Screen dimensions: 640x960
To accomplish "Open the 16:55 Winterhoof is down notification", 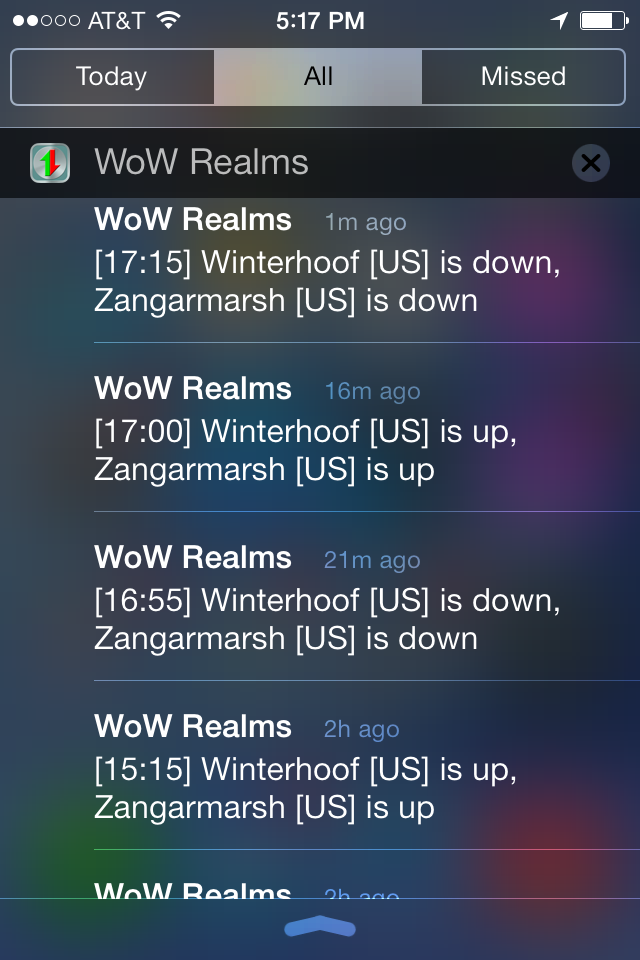I will pos(330,600).
